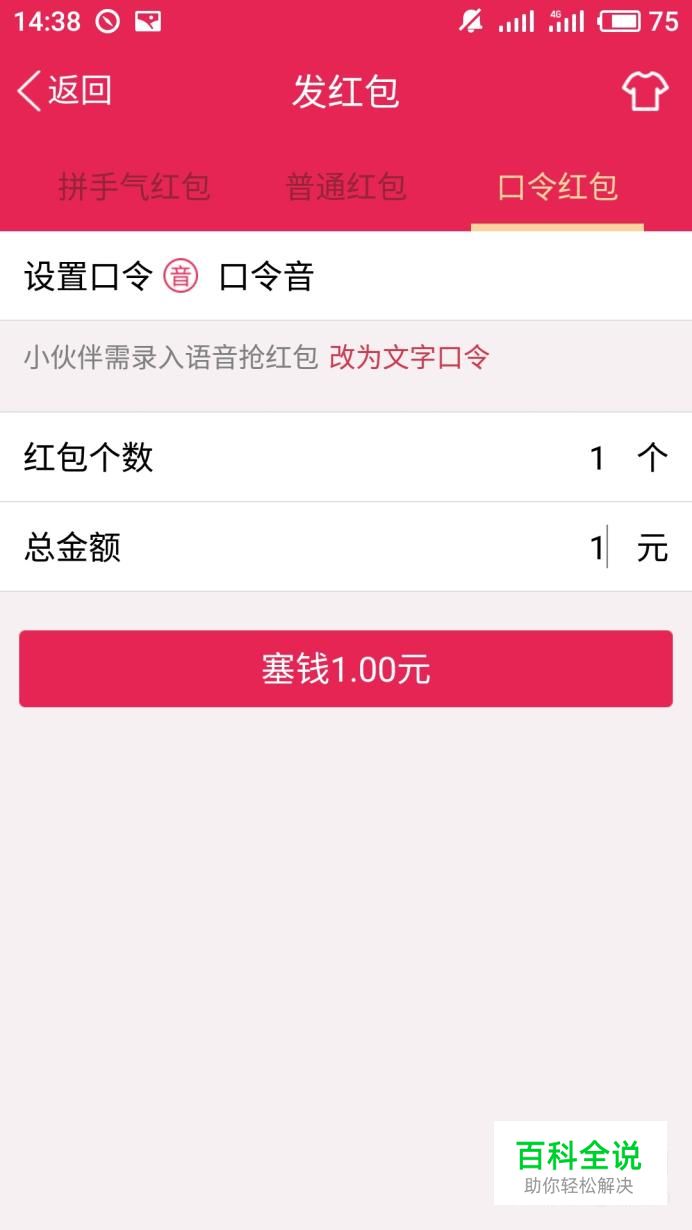Switch to the 普通红包 tab
This screenshot has height=1230, width=692.
pyautogui.click(x=346, y=187)
